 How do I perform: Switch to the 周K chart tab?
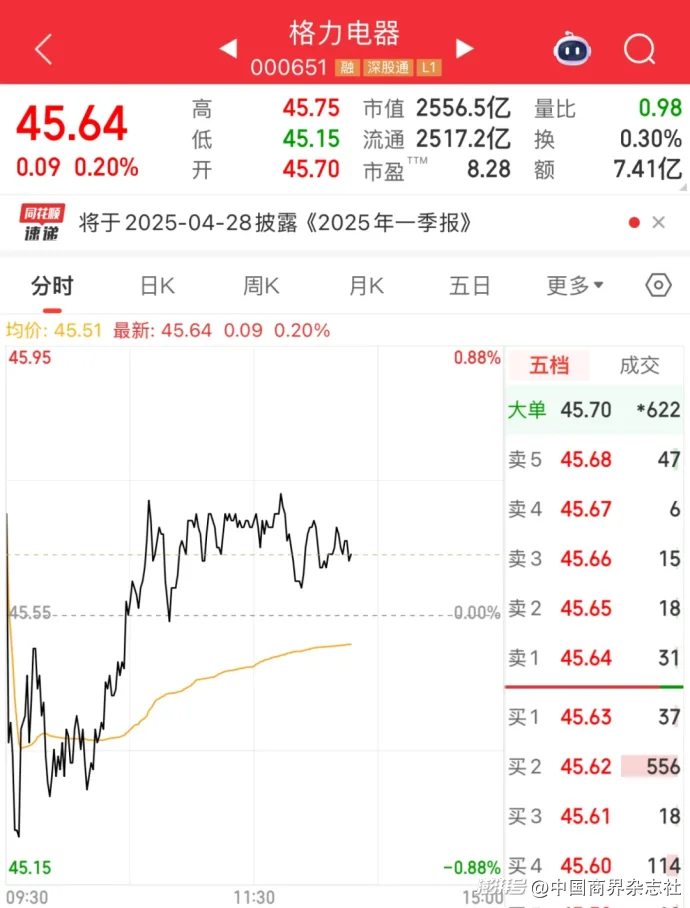261,286
